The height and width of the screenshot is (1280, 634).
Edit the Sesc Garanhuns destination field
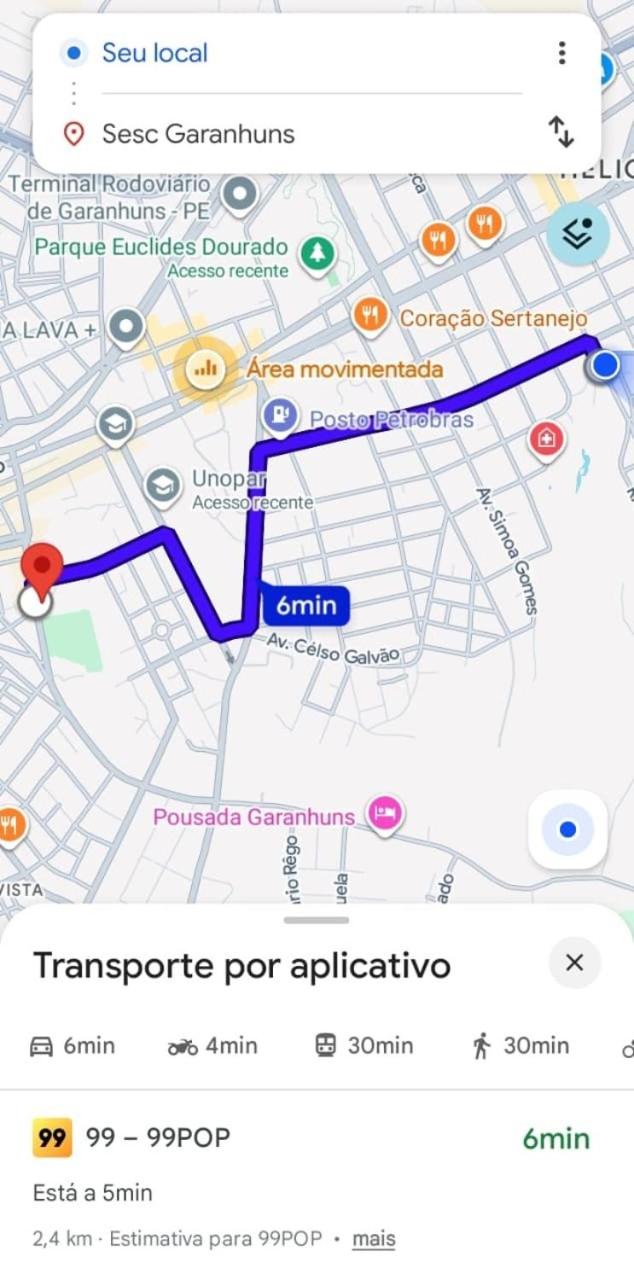(300, 133)
